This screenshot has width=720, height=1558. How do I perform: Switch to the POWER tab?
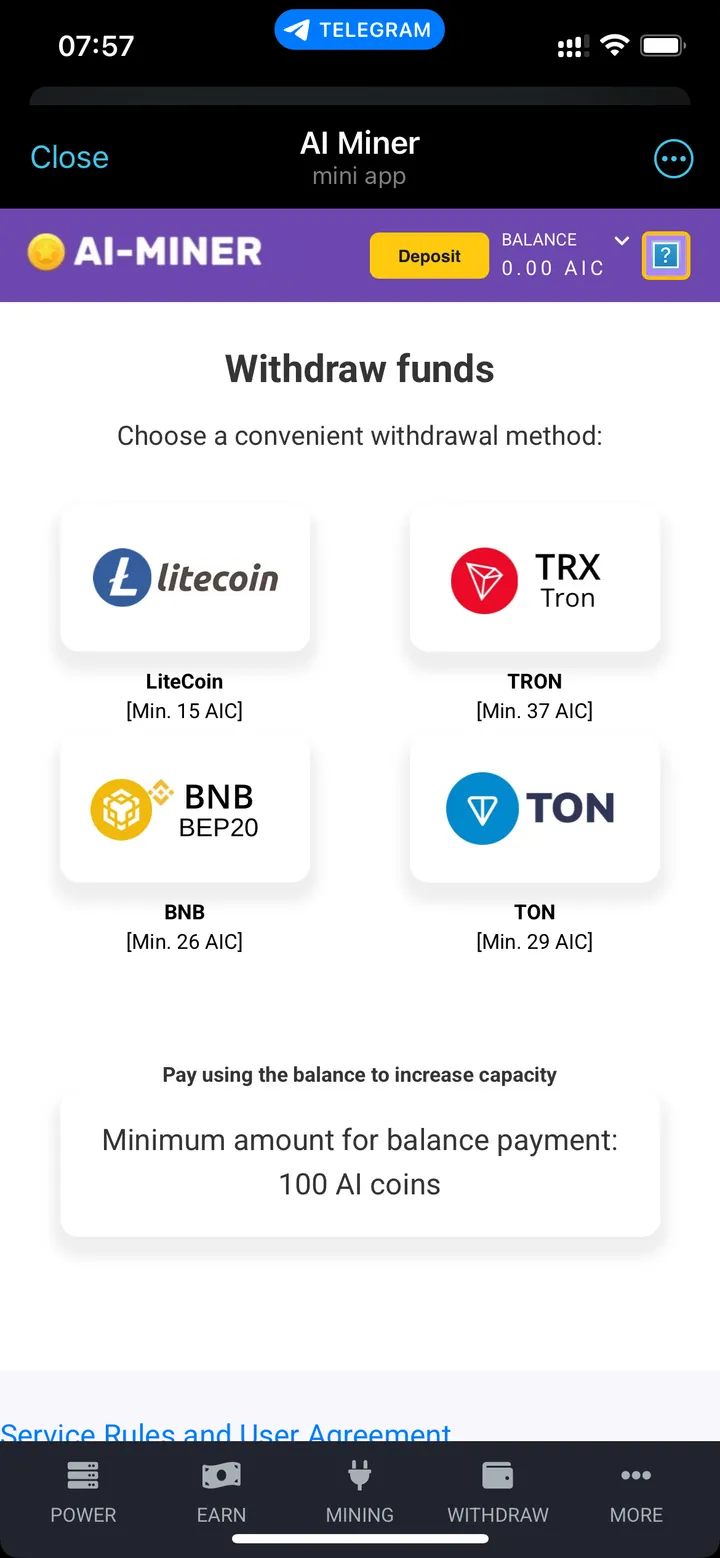click(83, 1493)
